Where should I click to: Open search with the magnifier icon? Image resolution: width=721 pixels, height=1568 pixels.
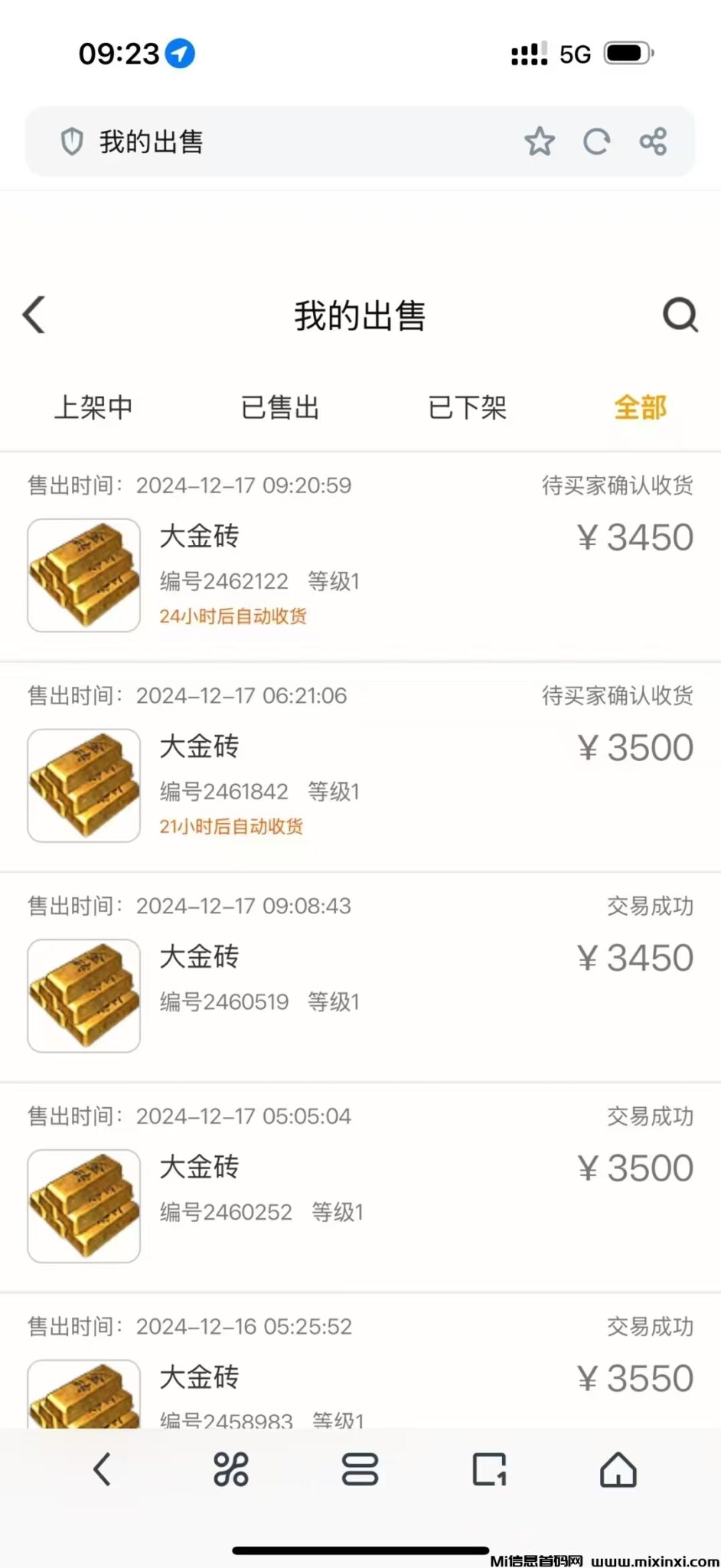[x=680, y=315]
